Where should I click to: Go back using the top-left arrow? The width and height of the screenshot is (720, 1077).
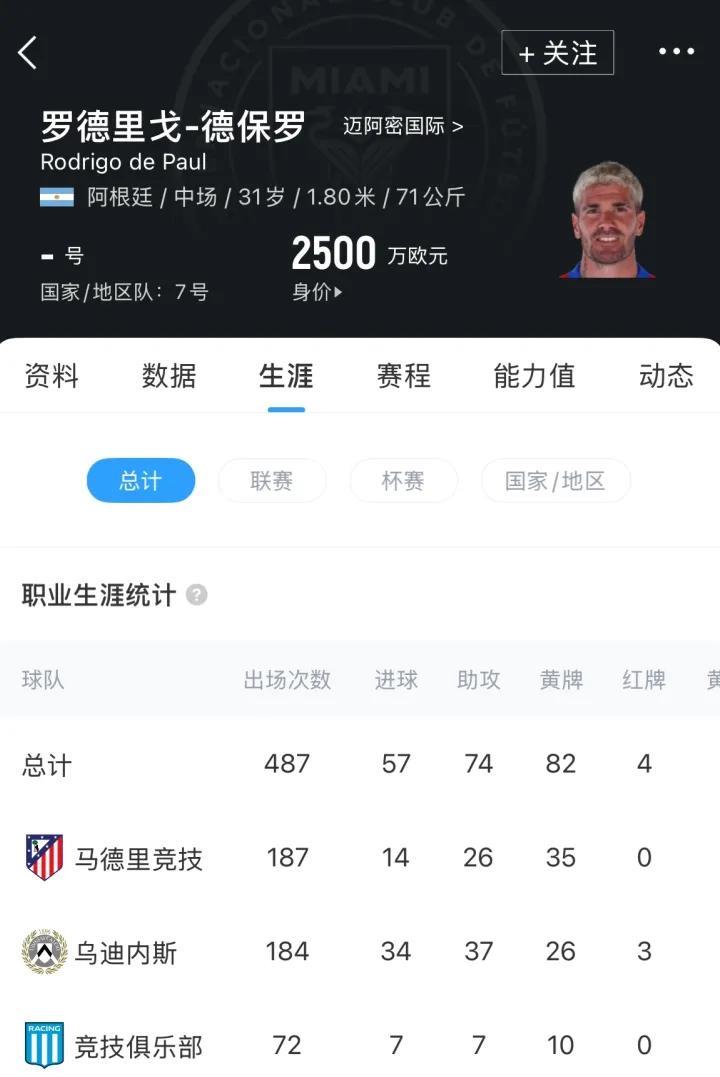(28, 52)
